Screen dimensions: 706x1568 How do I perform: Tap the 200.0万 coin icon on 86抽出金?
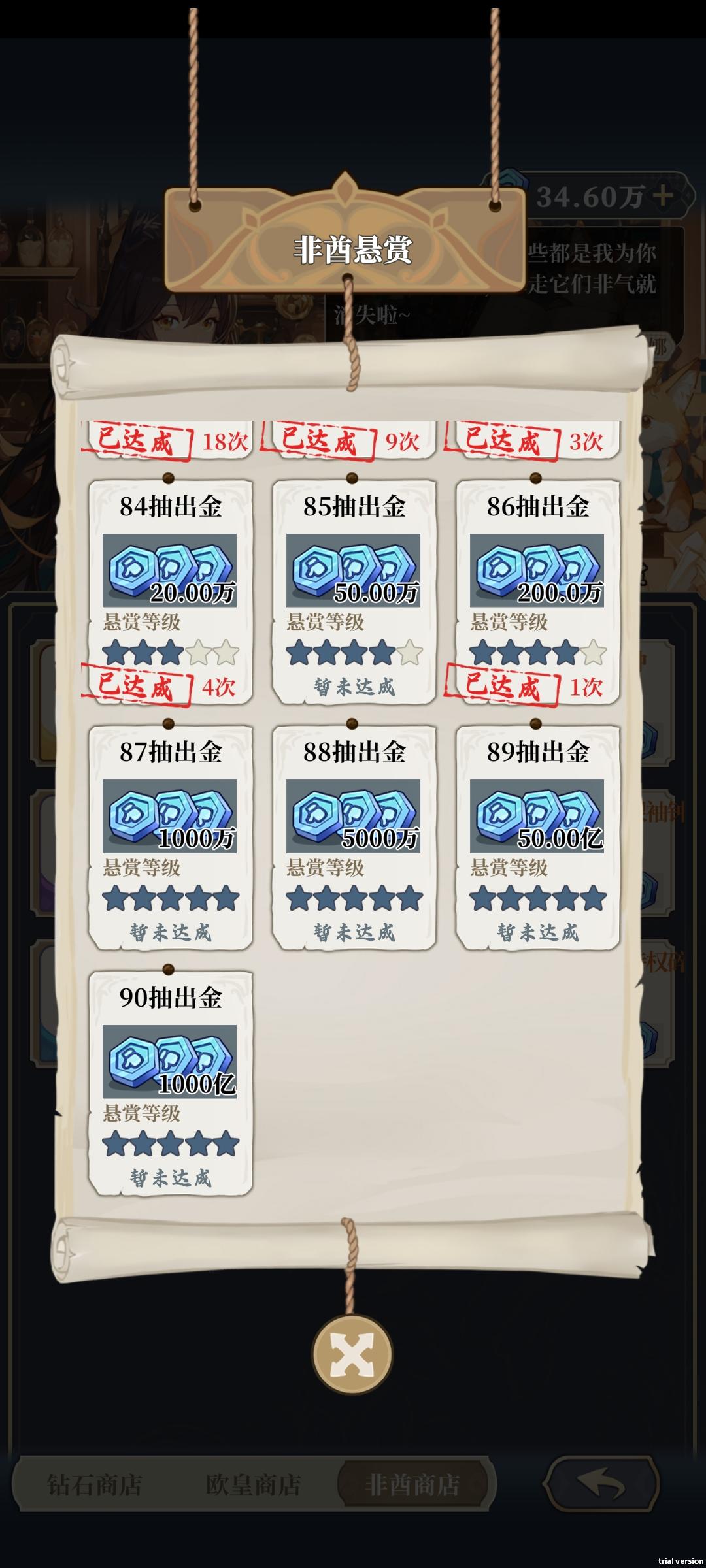pyautogui.click(x=535, y=570)
